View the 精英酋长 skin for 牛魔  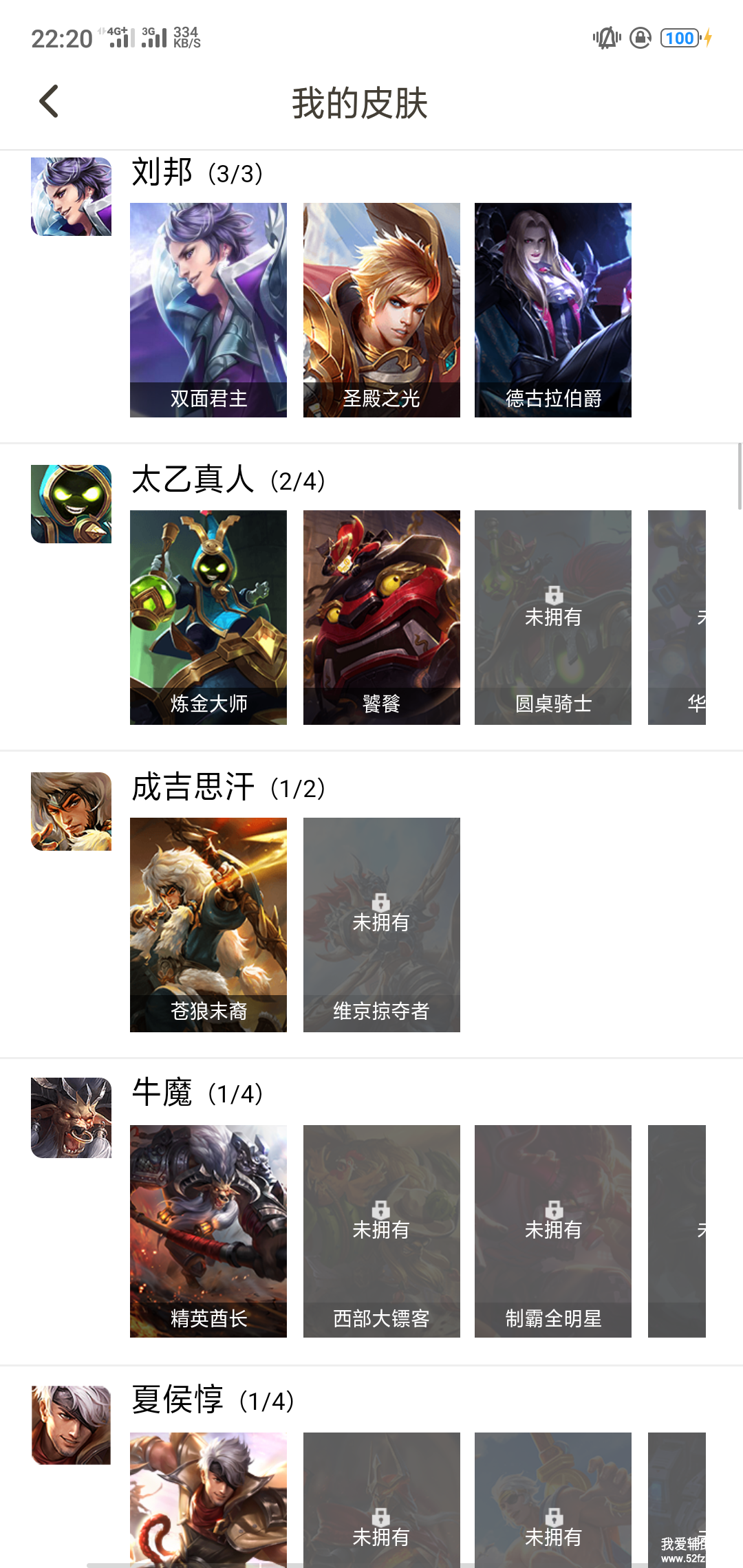click(x=208, y=1231)
